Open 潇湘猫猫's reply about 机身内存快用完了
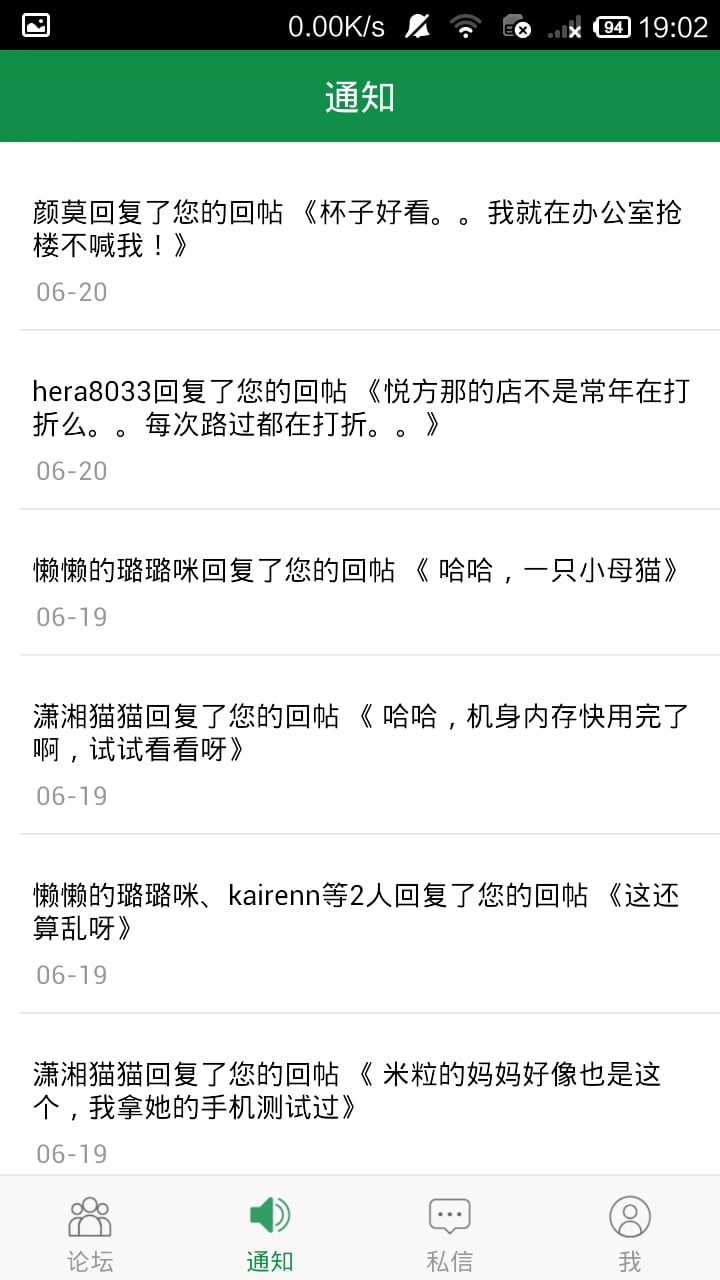 pyautogui.click(x=360, y=745)
